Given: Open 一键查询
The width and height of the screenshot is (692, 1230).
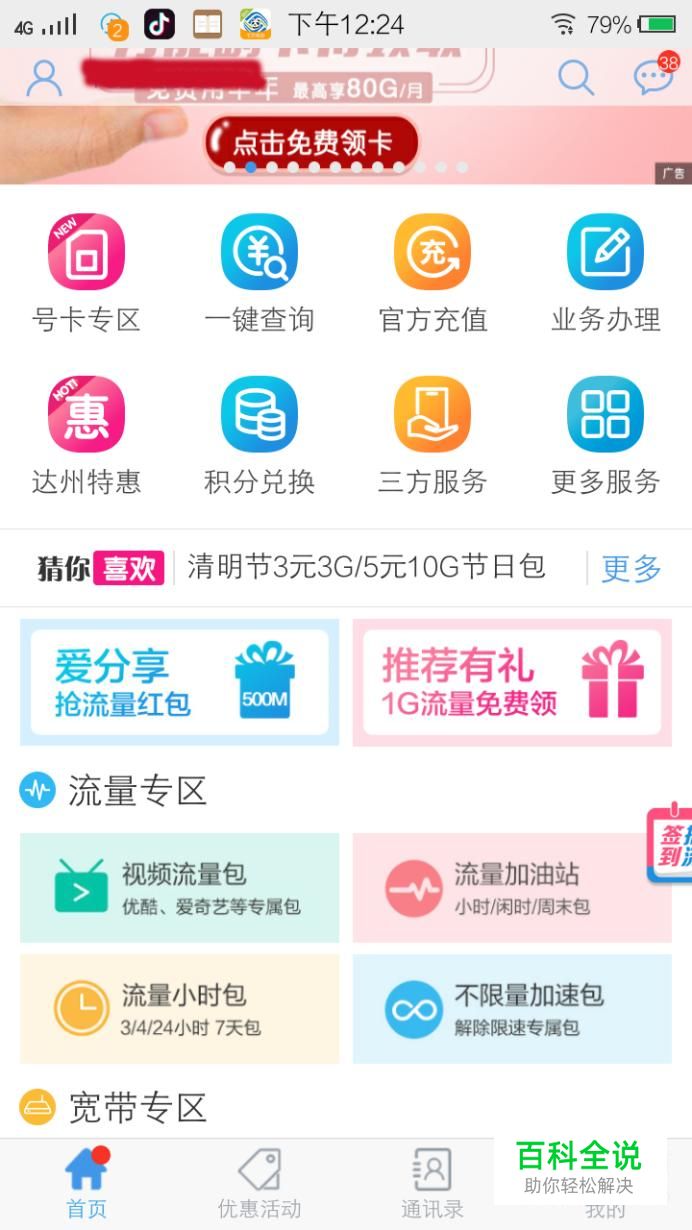Looking at the screenshot, I should tap(259, 272).
